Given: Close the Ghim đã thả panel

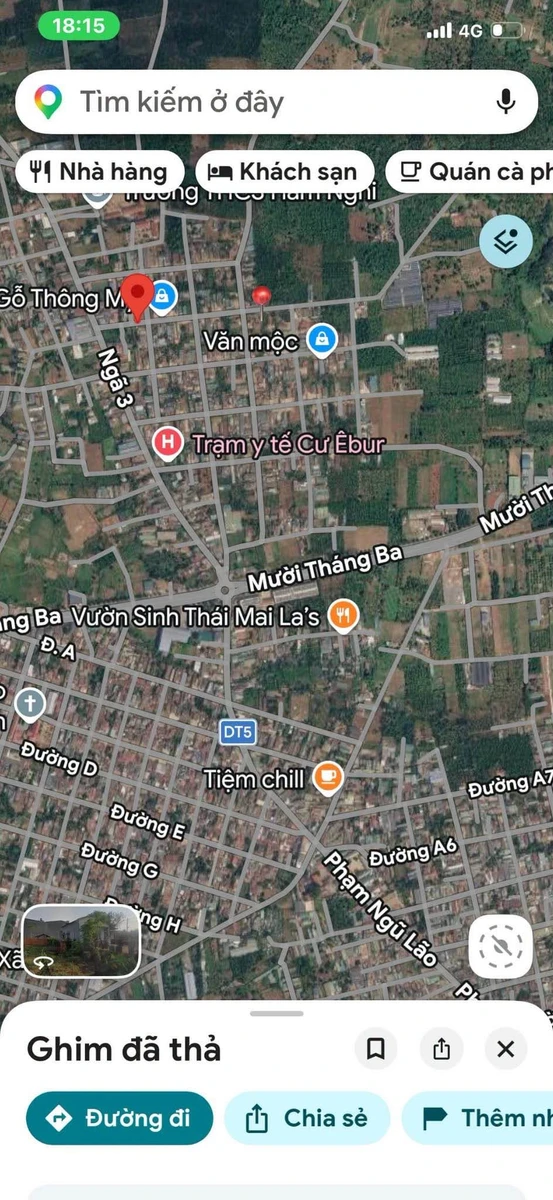Looking at the screenshot, I should (506, 1049).
